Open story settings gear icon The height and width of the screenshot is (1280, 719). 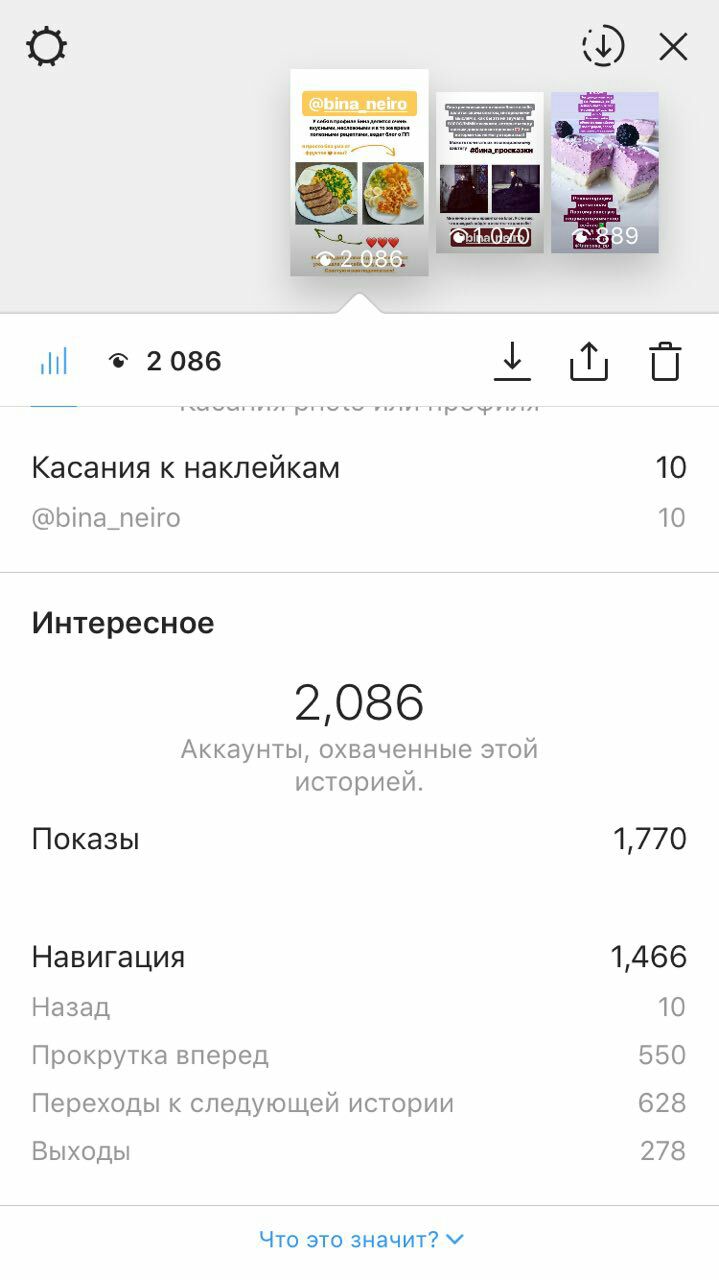pyautogui.click(x=46, y=47)
